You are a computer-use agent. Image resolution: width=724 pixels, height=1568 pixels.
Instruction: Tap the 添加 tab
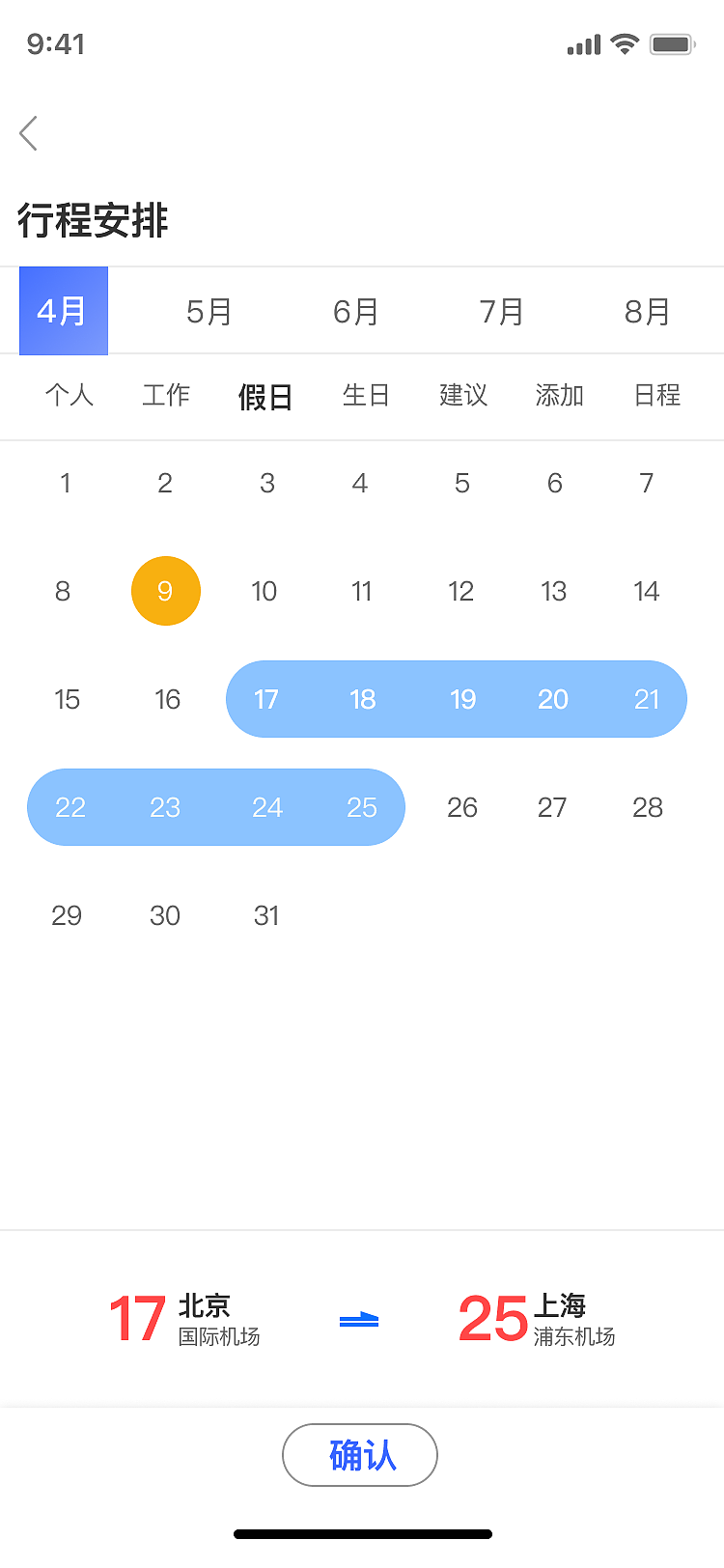[560, 395]
